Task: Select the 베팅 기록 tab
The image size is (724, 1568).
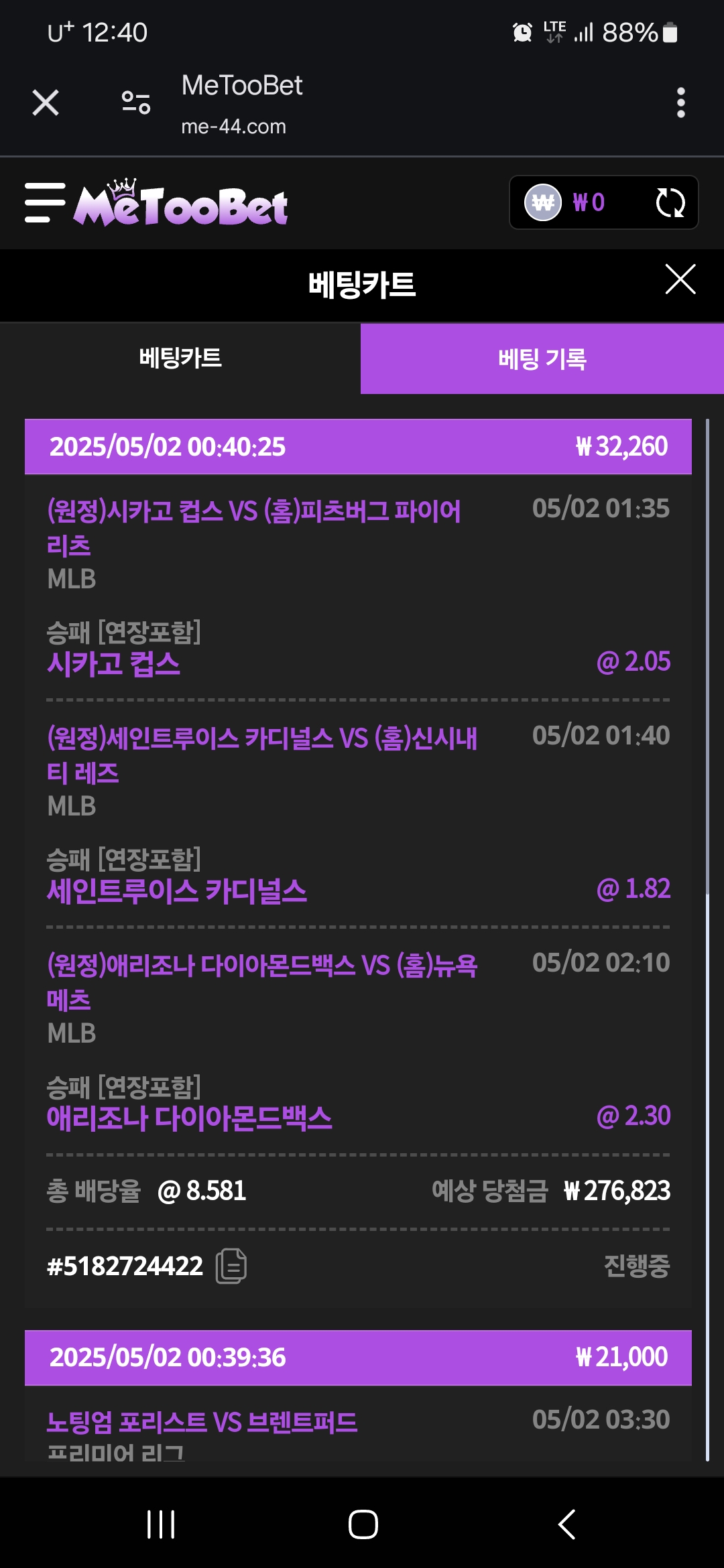Action: (x=542, y=358)
